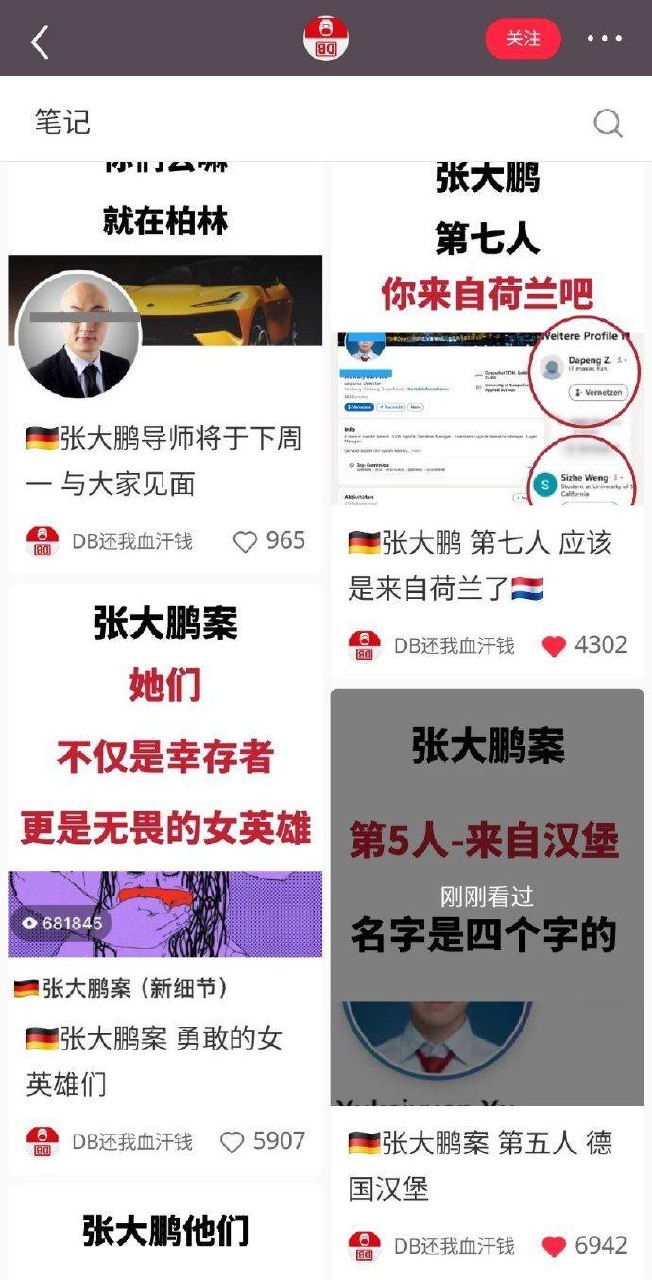This screenshot has height=1280, width=652.
Task: Open the three-dot overflow menu
Action: [604, 39]
